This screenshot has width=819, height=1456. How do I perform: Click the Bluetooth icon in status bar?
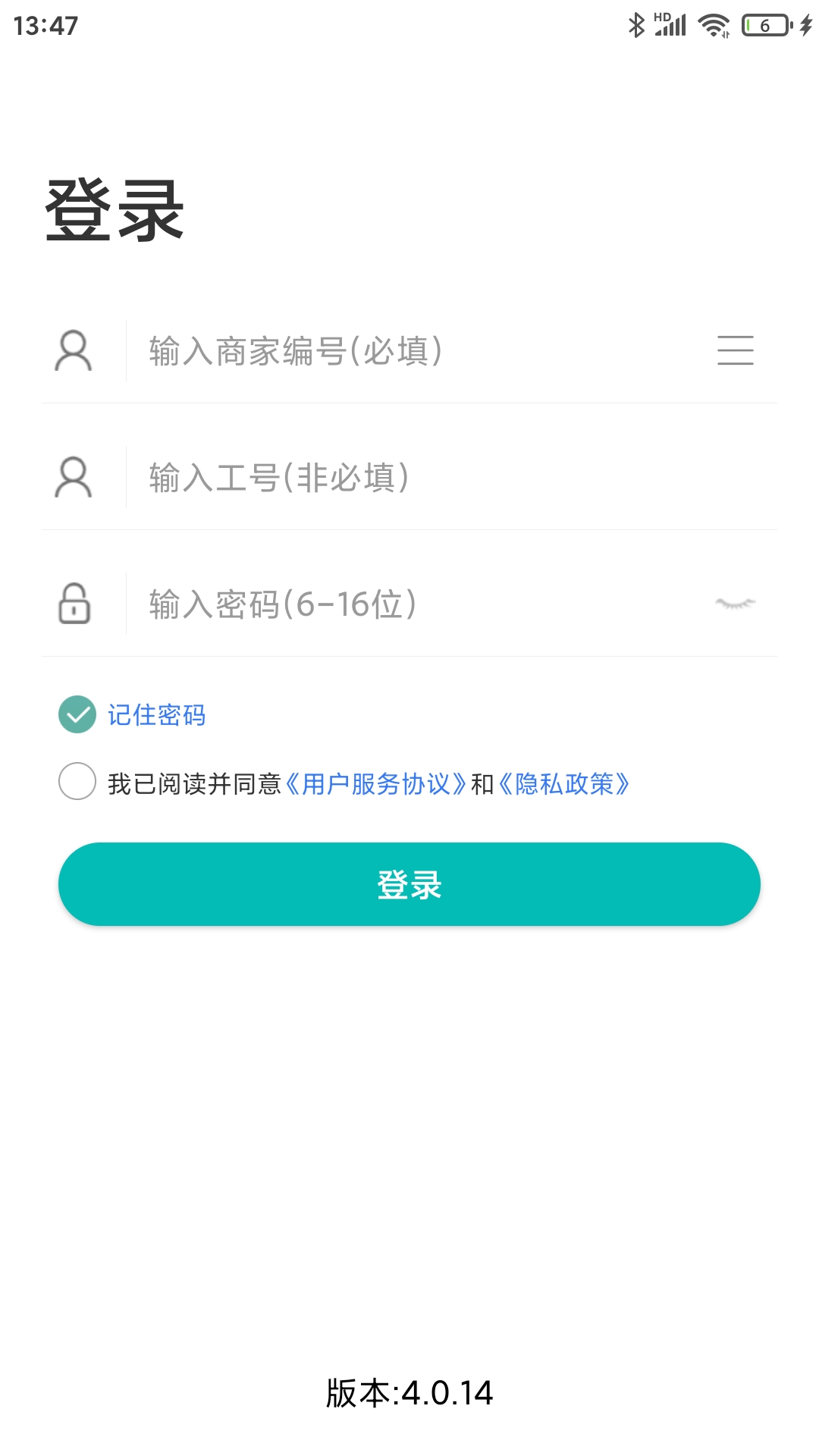point(636,23)
